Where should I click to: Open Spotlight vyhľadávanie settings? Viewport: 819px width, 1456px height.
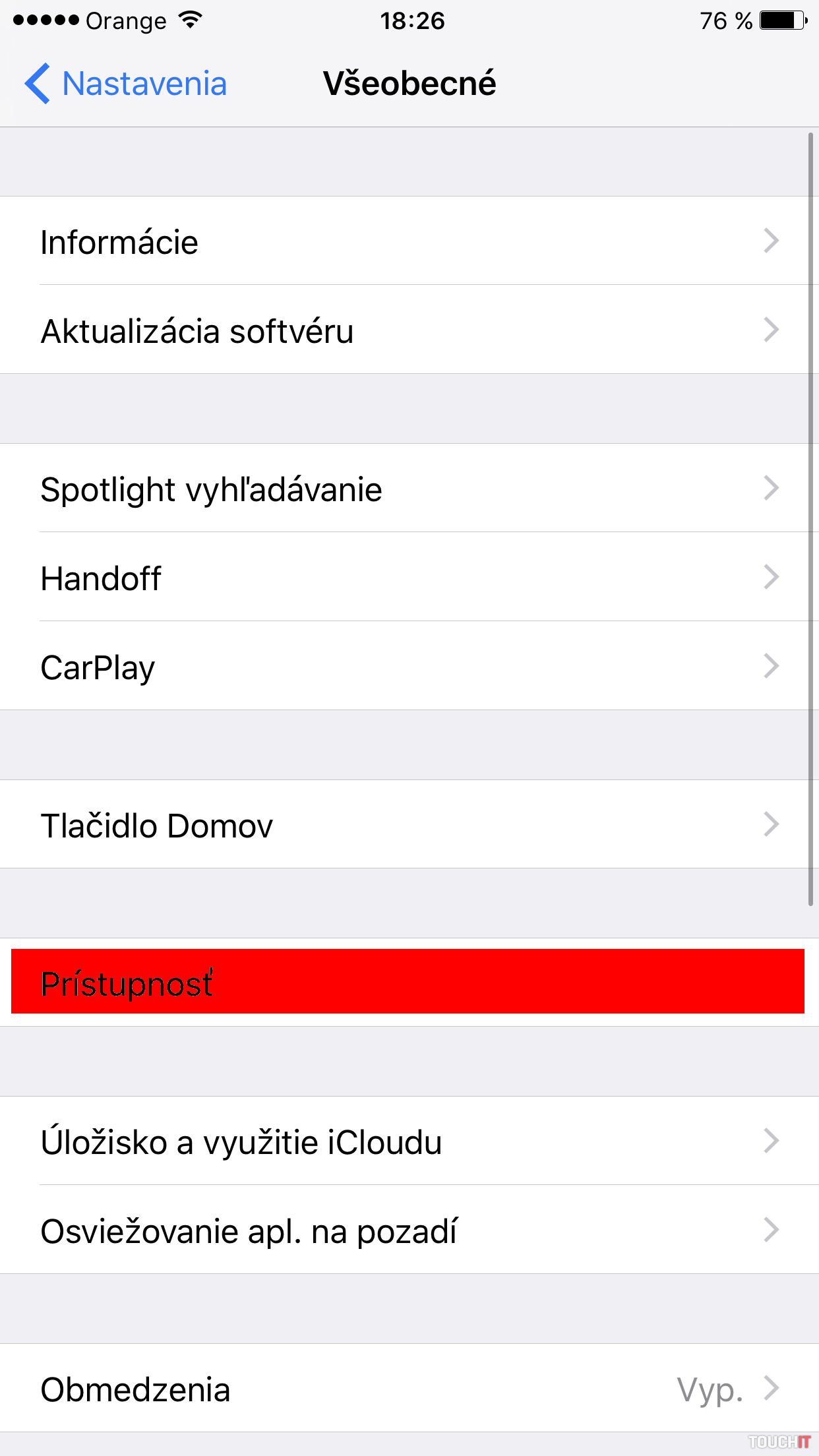point(409,489)
